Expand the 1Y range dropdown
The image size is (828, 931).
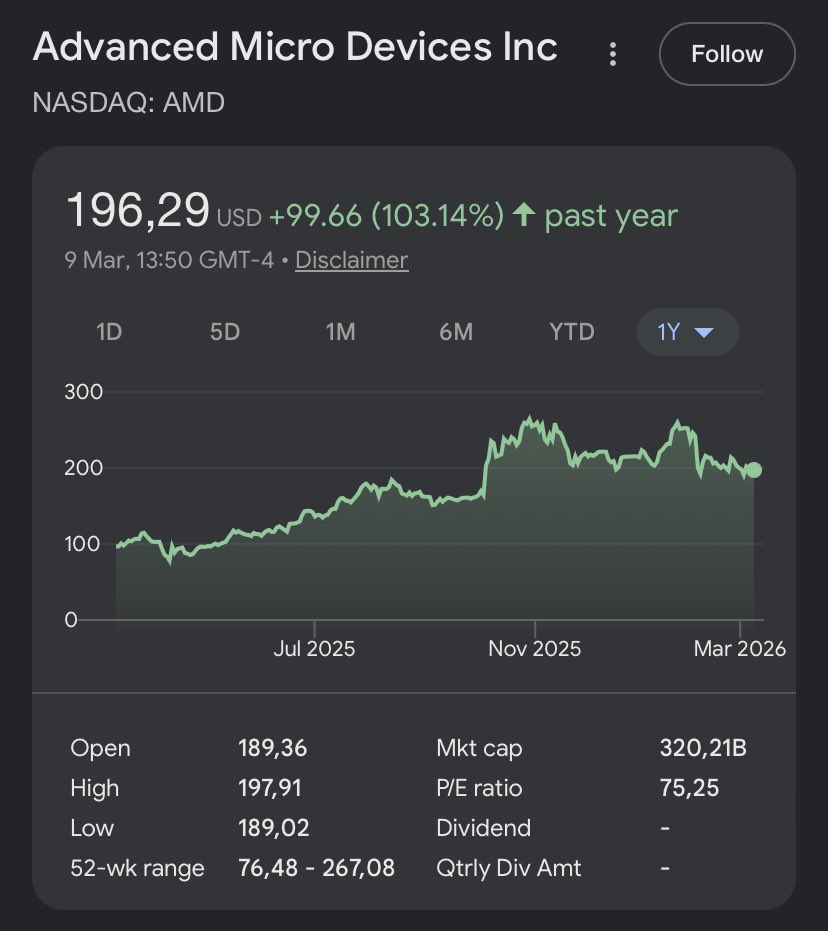[687, 332]
